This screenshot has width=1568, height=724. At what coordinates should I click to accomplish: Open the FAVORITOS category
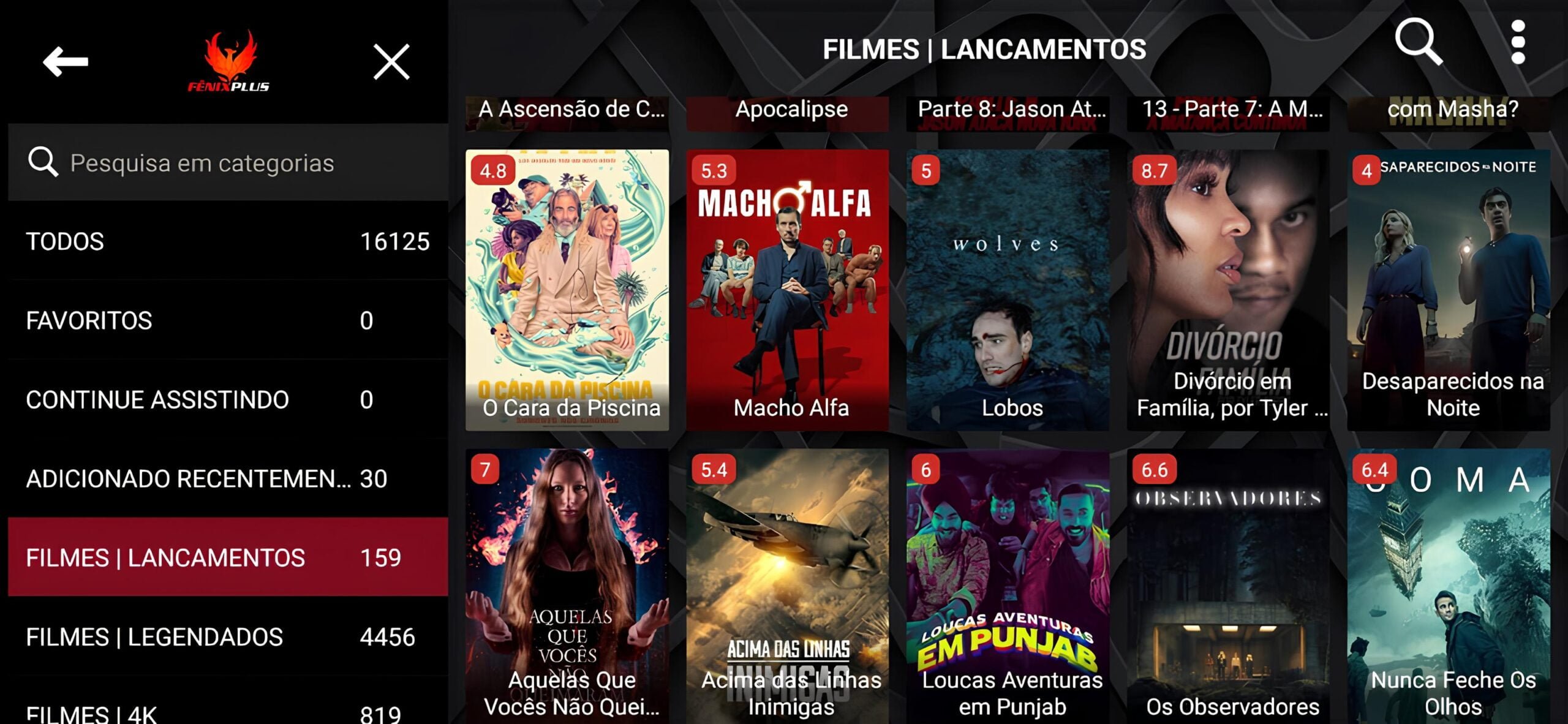coord(227,320)
